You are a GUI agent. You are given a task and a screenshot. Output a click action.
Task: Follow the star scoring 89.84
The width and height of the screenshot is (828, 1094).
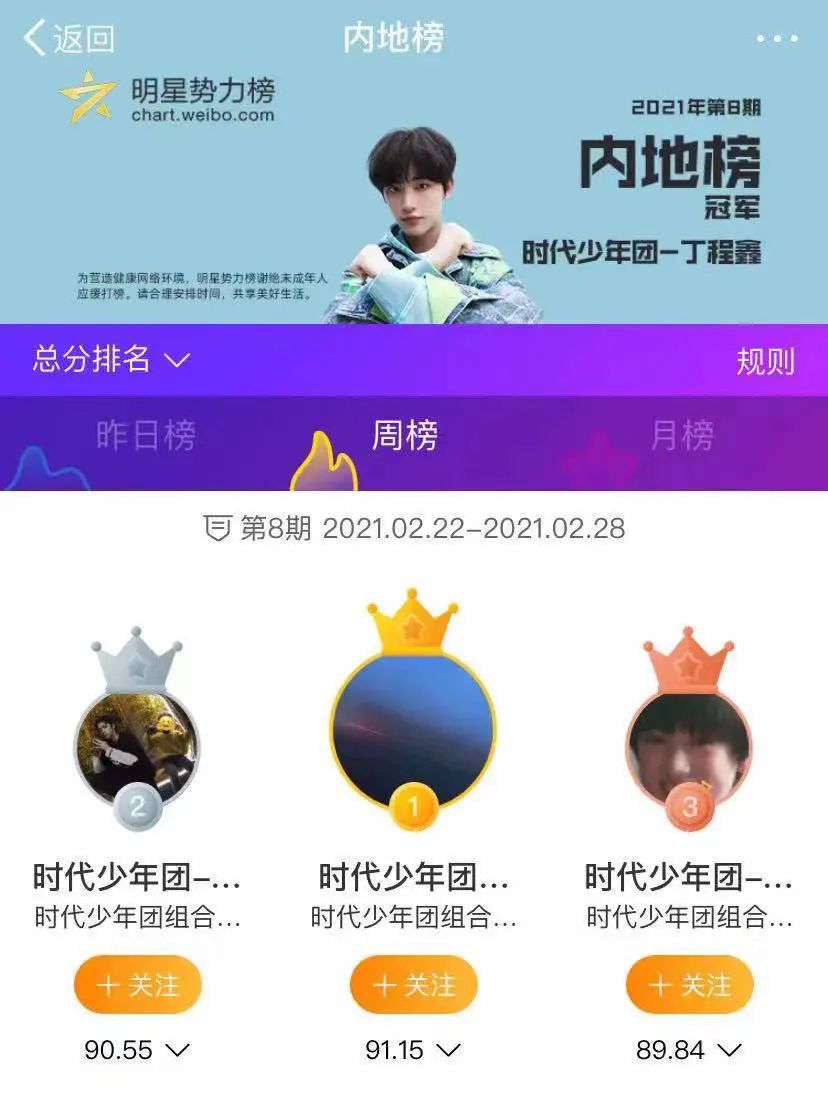[689, 985]
